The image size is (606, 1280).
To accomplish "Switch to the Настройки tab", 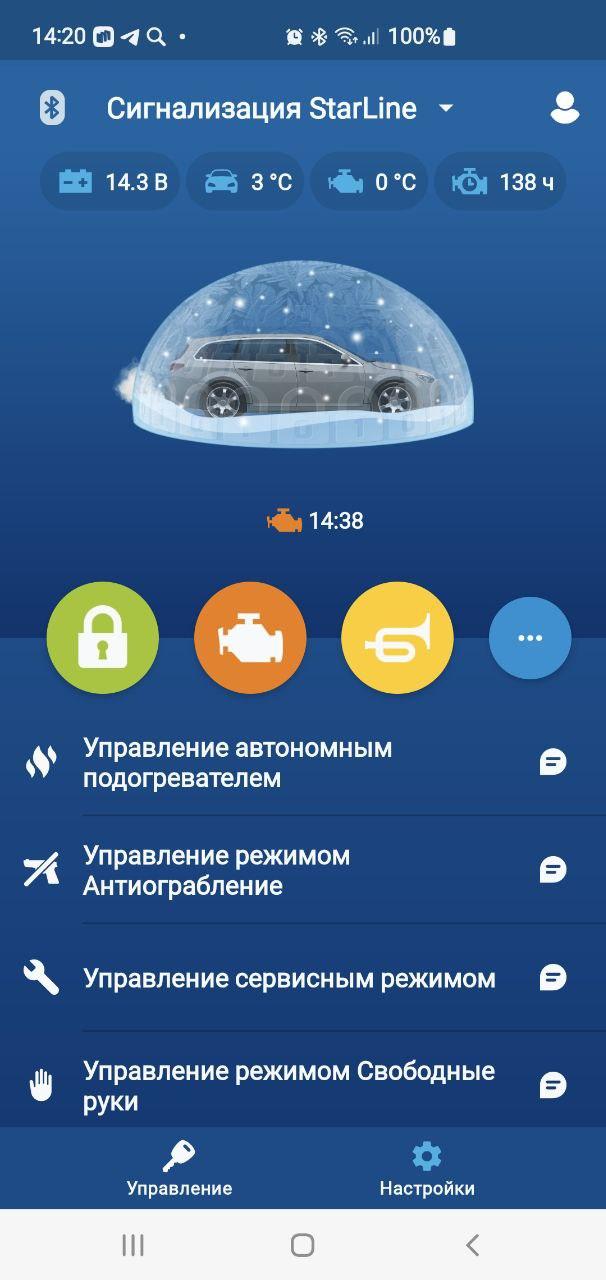I will click(427, 1170).
